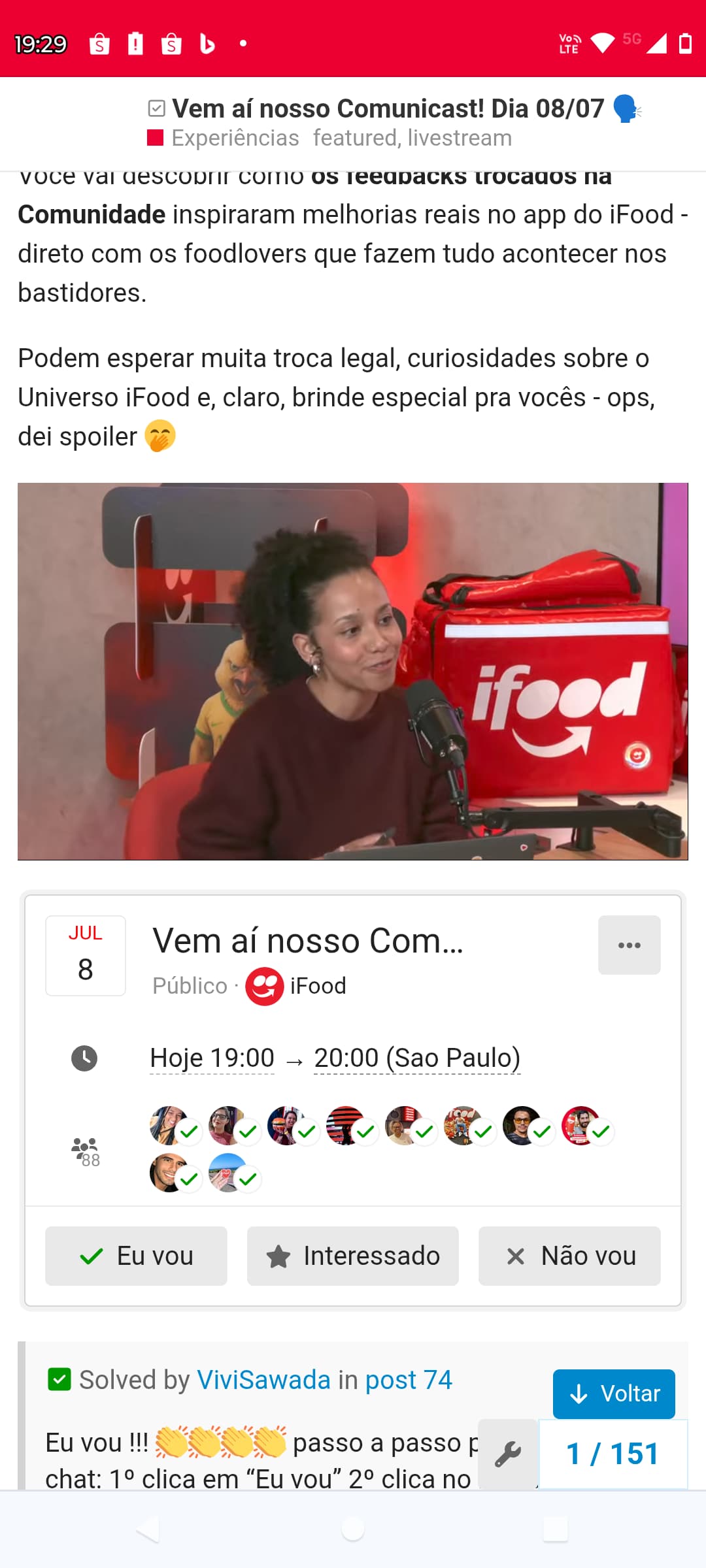View the embedded iFood Comunicast image

(353, 671)
